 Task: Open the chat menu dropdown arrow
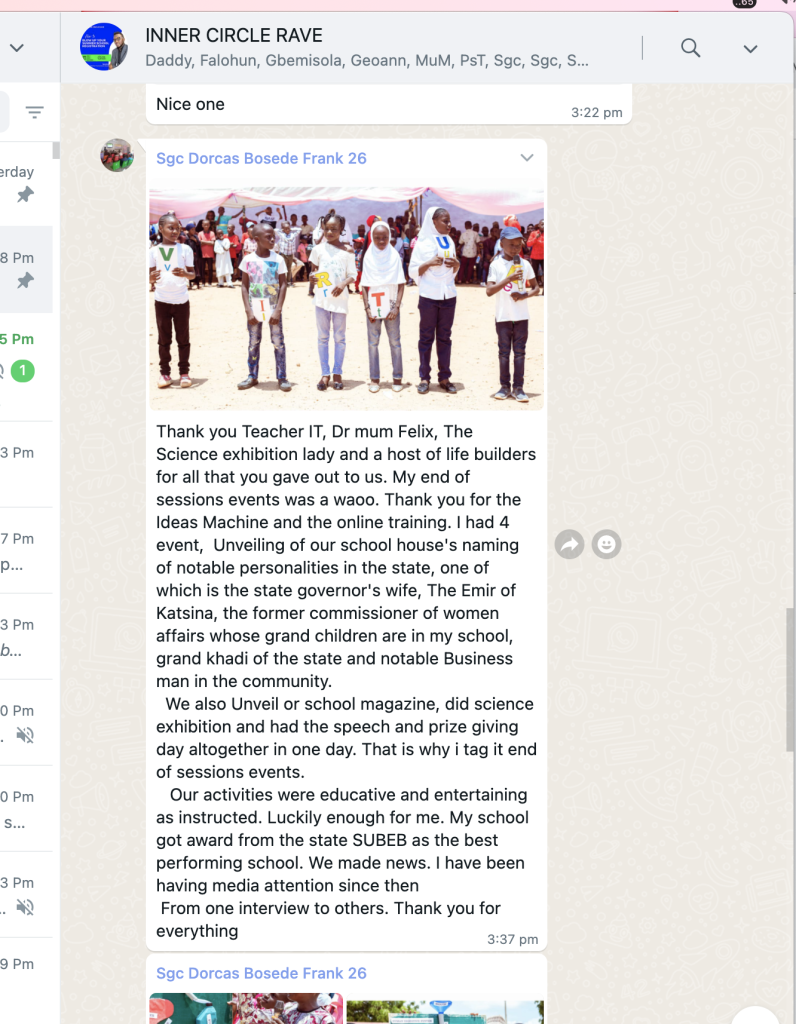coord(750,48)
